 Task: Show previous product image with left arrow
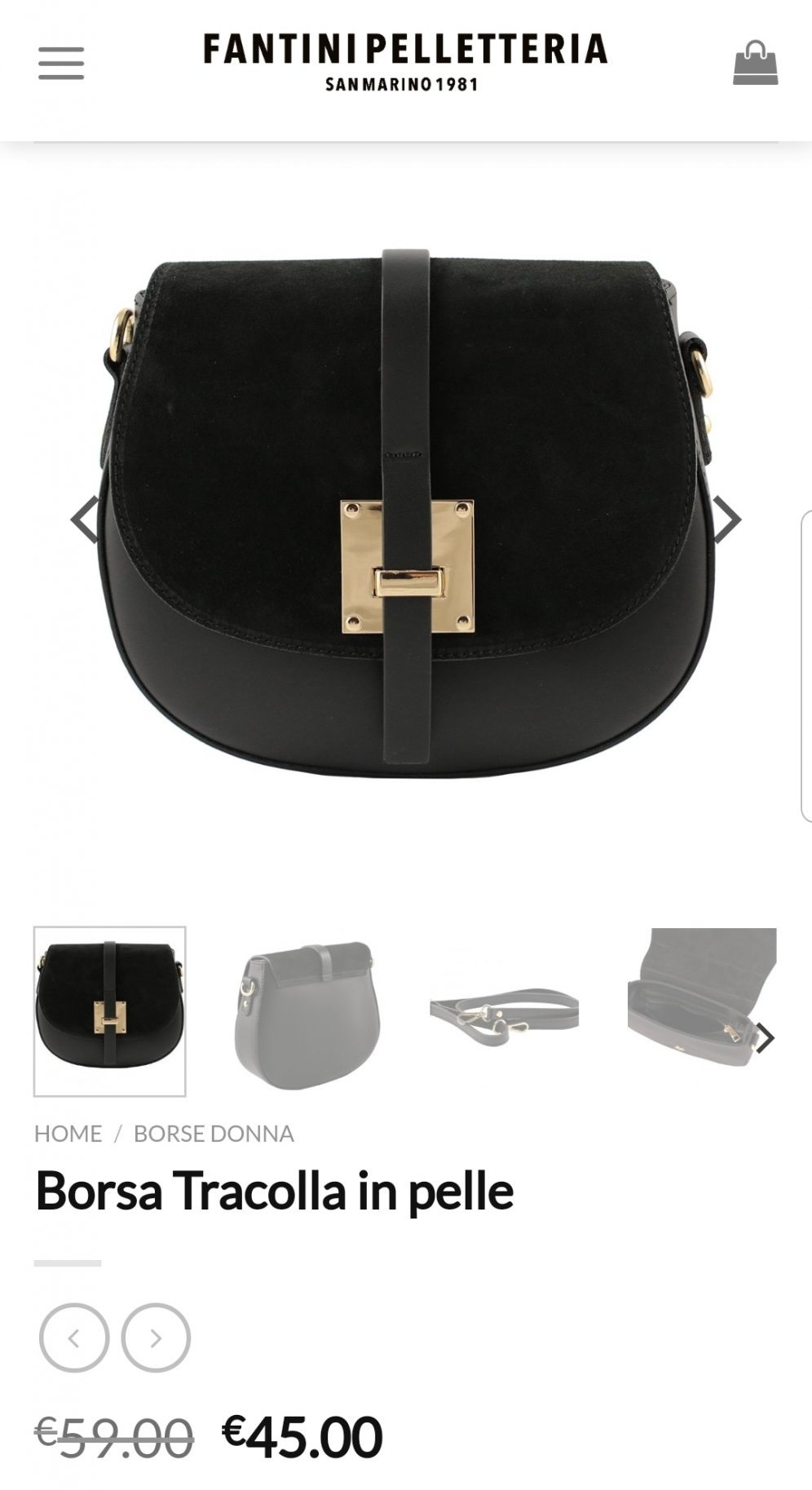point(85,520)
